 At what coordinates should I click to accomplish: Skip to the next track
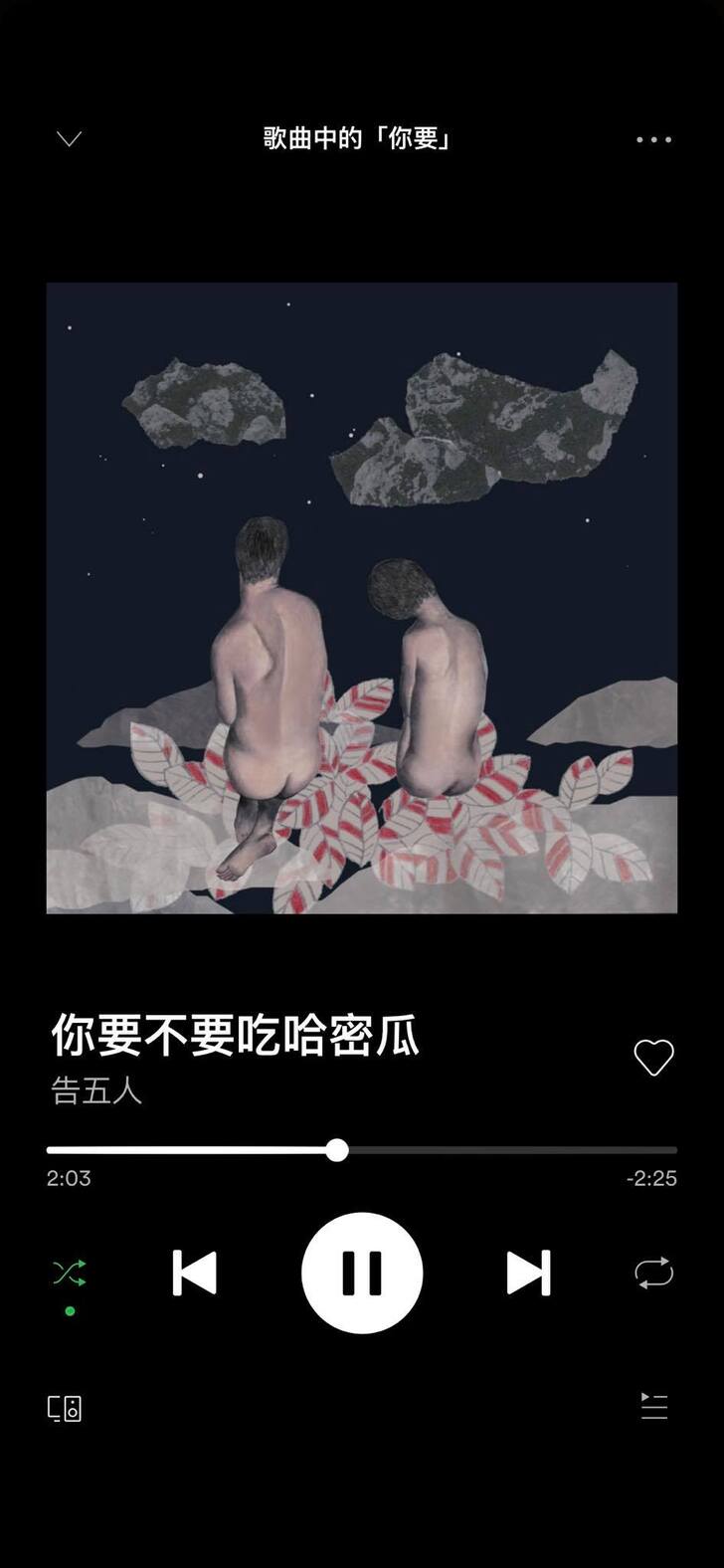click(x=528, y=1274)
